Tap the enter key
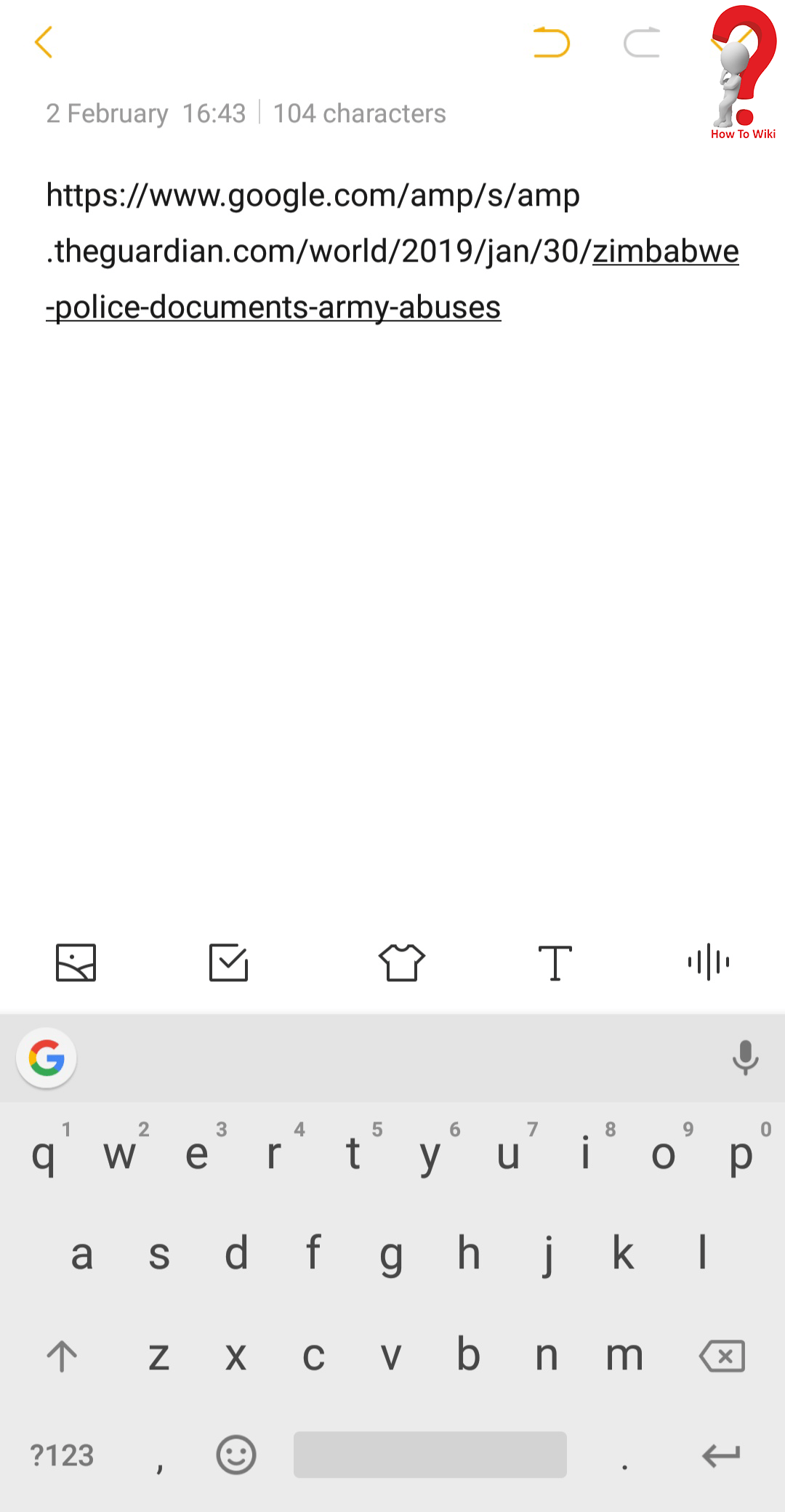This screenshot has width=785, height=1512. [721, 1455]
